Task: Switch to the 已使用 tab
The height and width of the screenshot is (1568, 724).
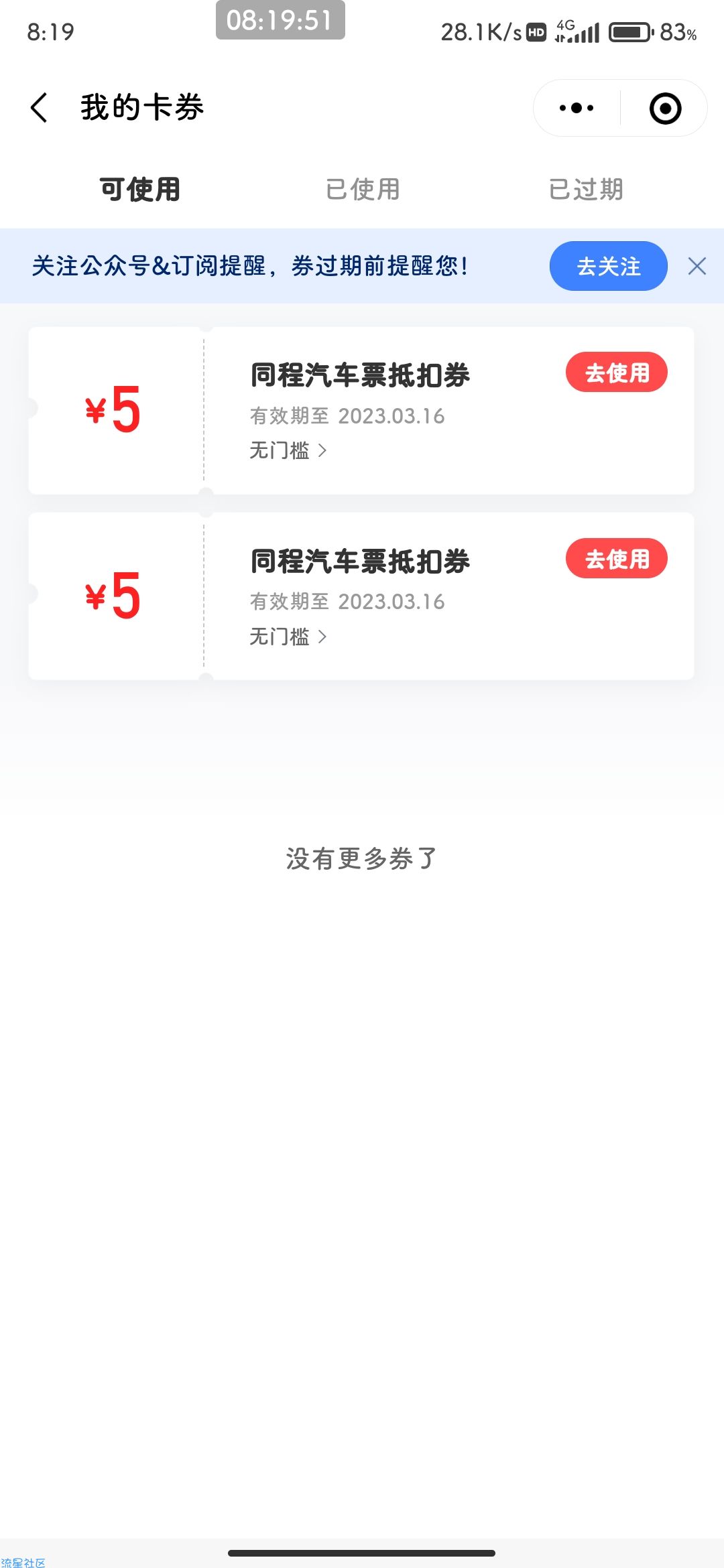Action: pyautogui.click(x=363, y=190)
